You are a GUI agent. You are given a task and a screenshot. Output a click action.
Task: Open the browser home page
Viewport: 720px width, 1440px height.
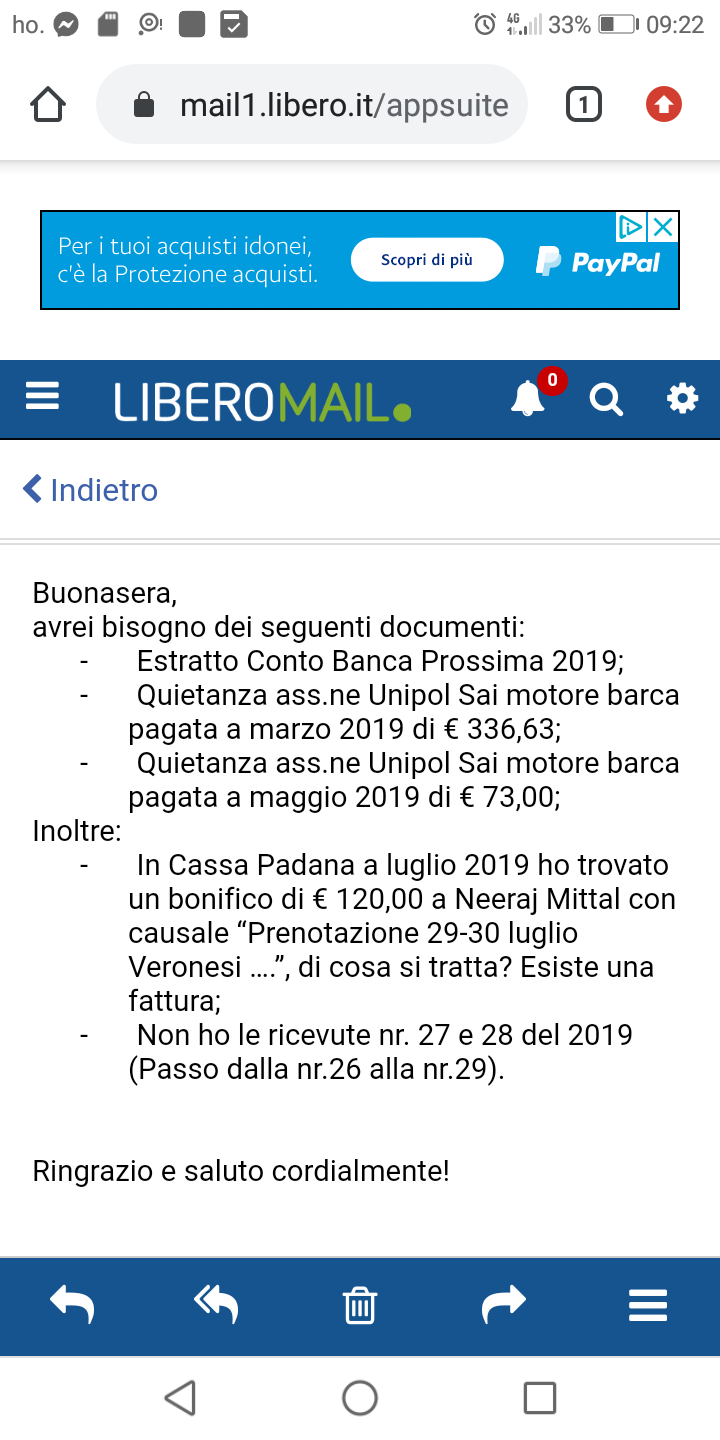(48, 104)
